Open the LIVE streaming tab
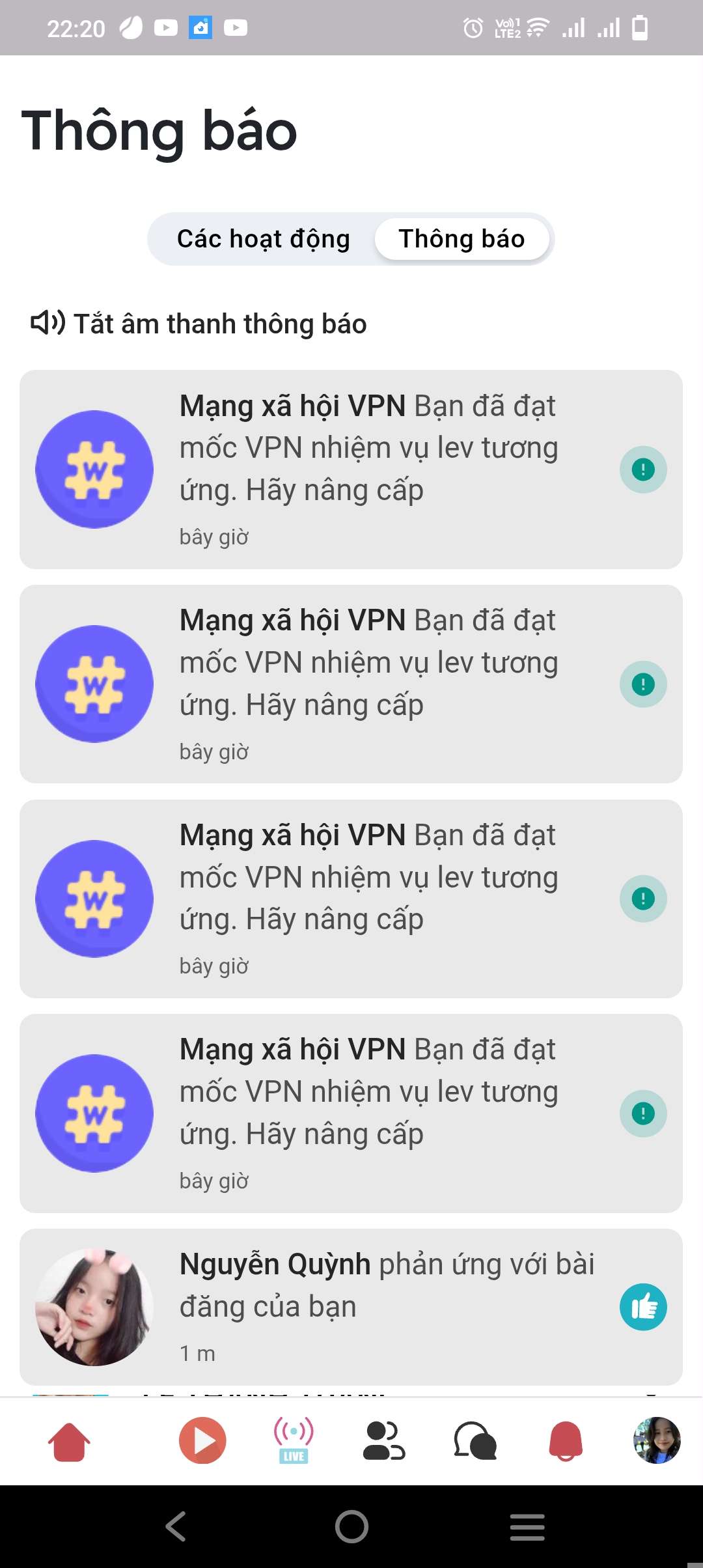The height and width of the screenshot is (1568, 703). [x=294, y=1441]
